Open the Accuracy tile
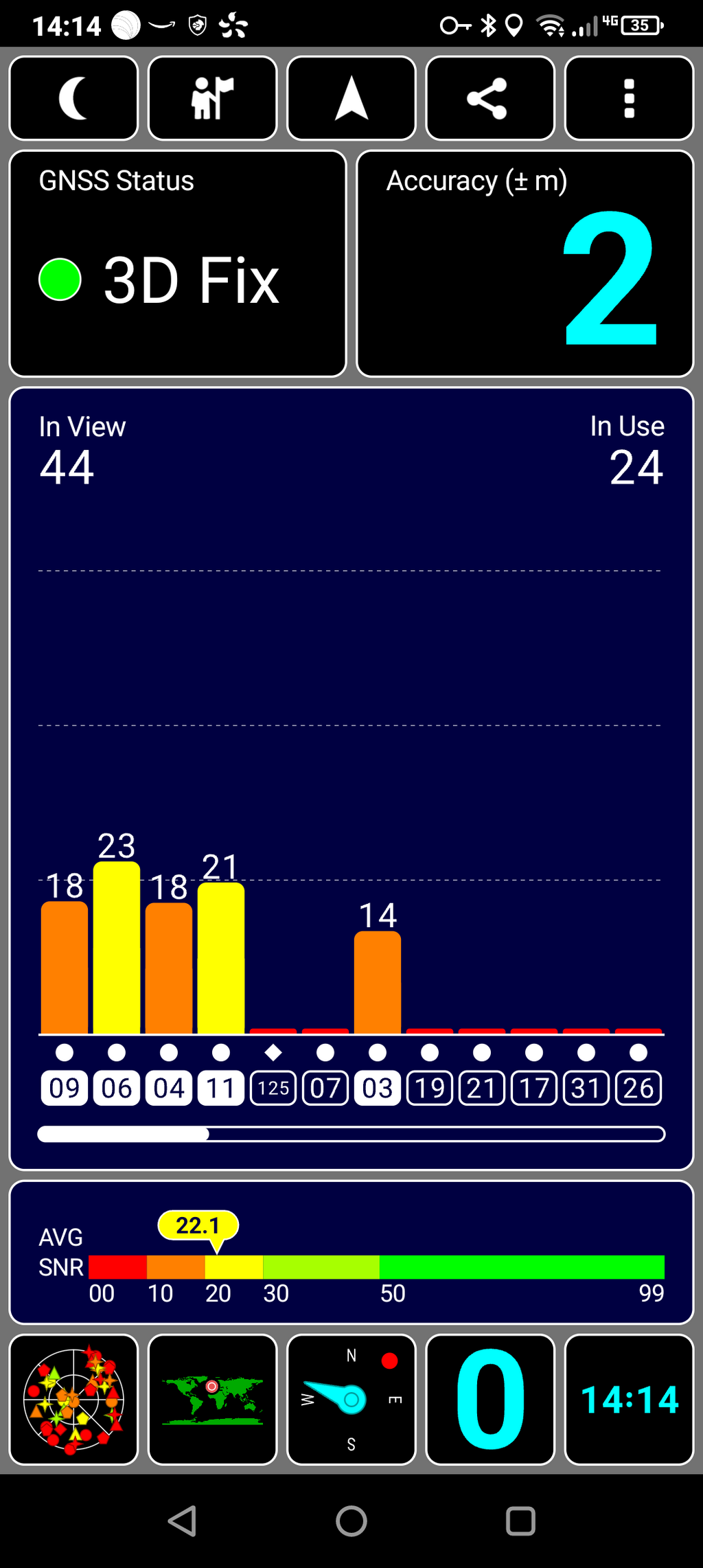This screenshot has width=703, height=1568. click(x=525, y=264)
